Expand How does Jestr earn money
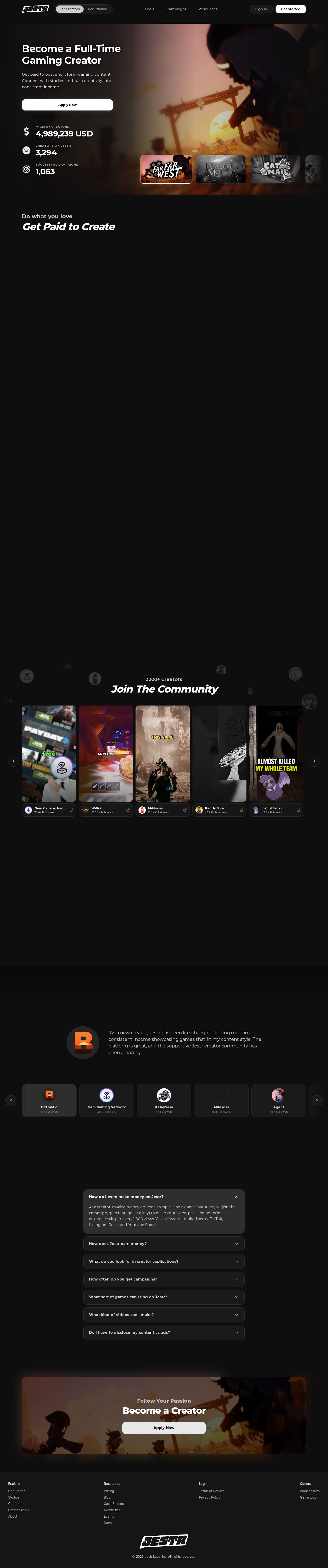328x1568 pixels. click(x=164, y=1244)
